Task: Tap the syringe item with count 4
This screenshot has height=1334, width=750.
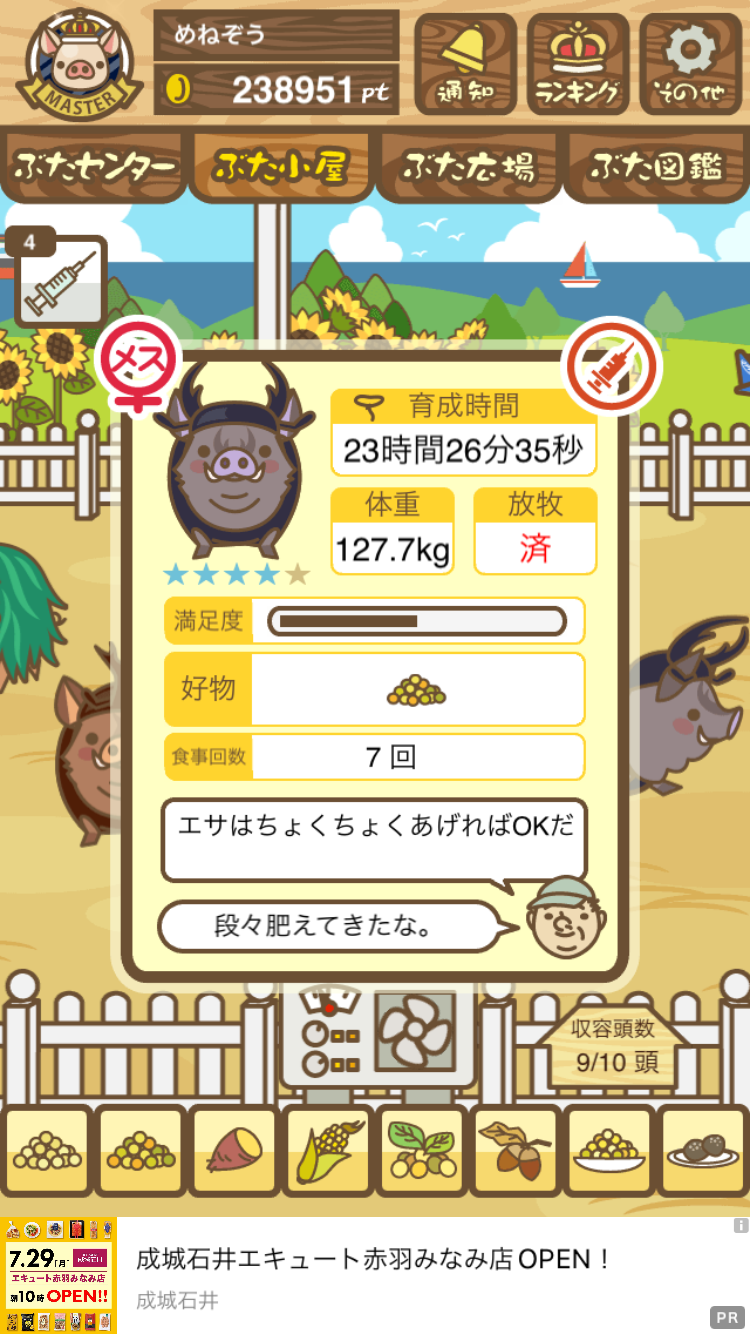Action: pos(61,281)
